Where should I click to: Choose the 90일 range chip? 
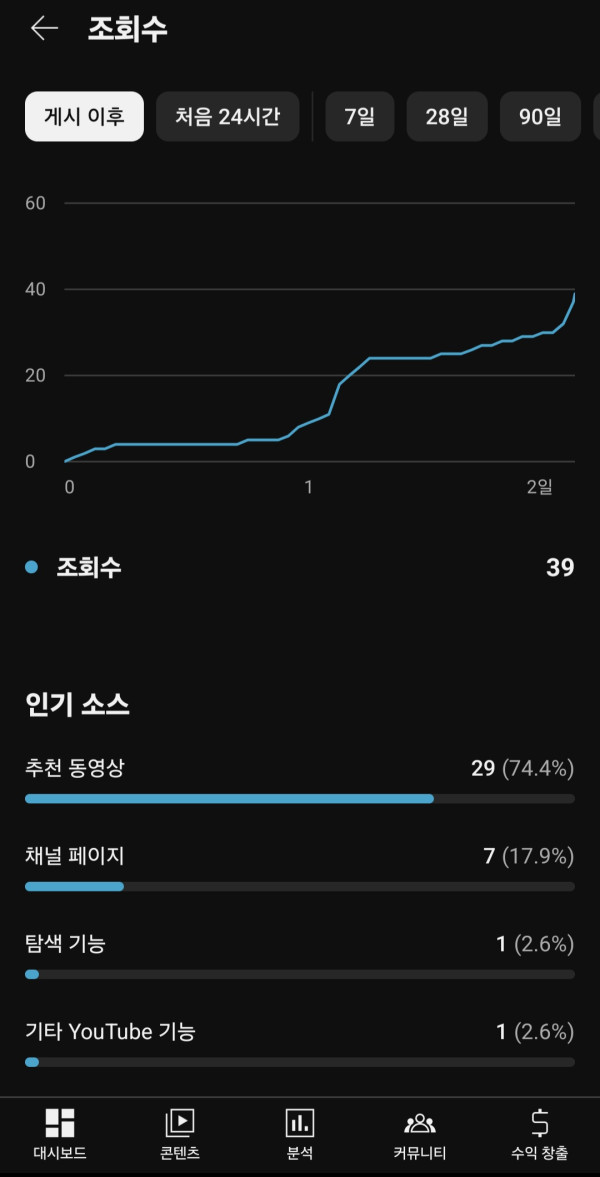tap(540, 116)
